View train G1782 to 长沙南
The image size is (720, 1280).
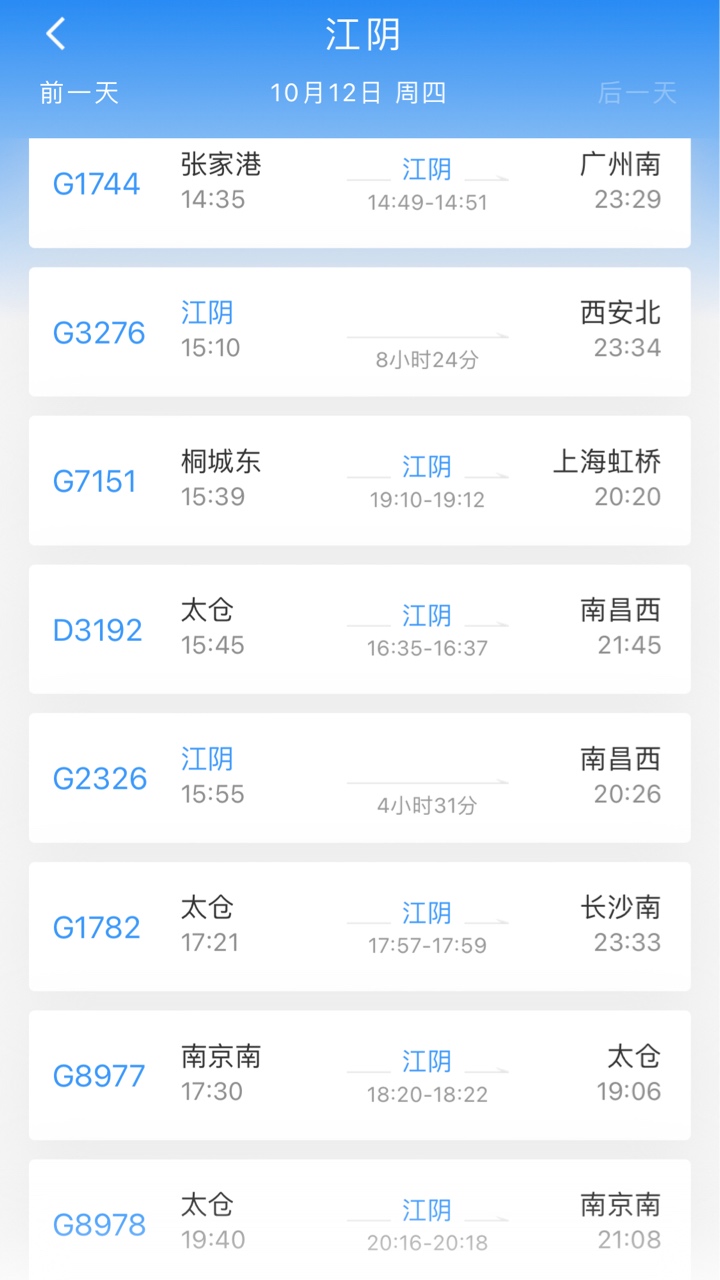coord(359,927)
